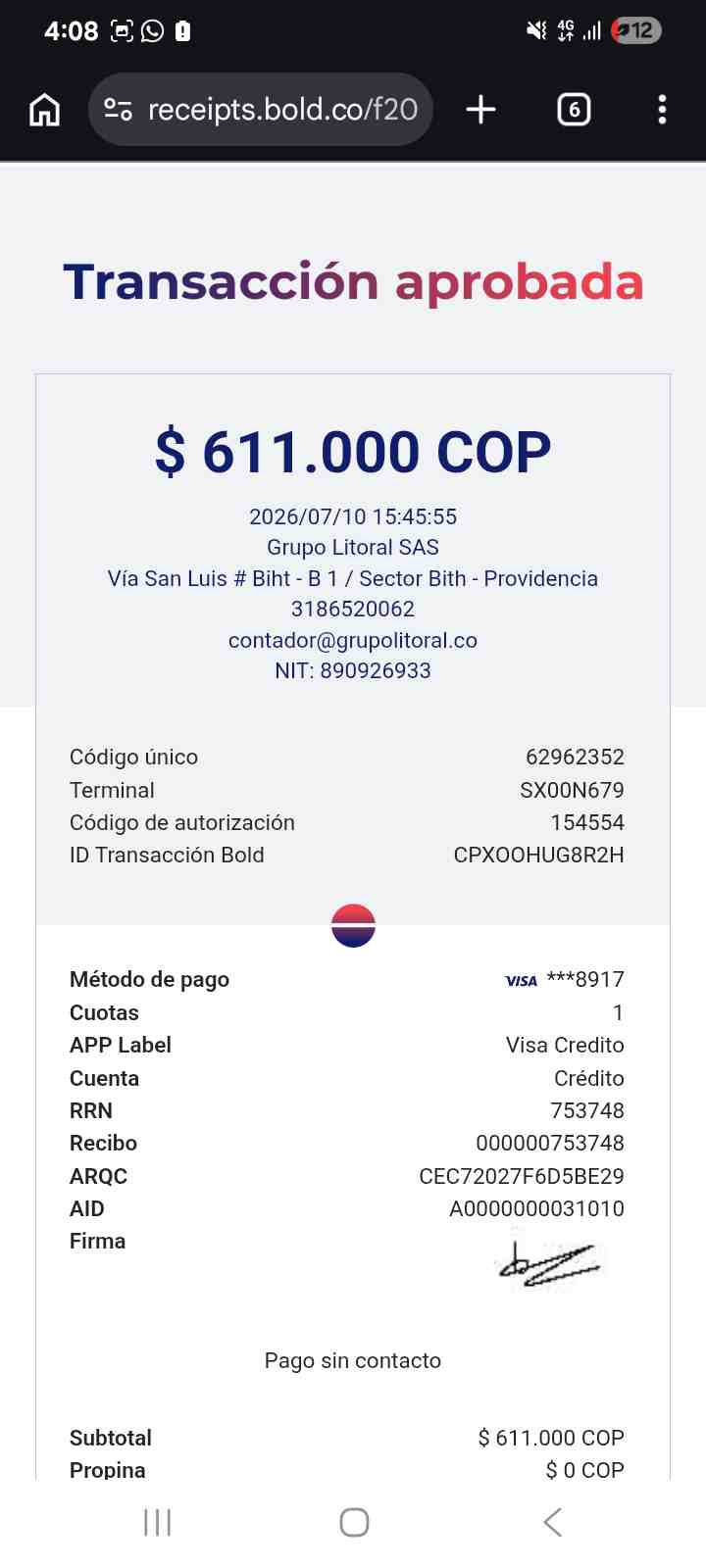View site information icon in address bar
706x1568 pixels.
pyautogui.click(x=118, y=110)
